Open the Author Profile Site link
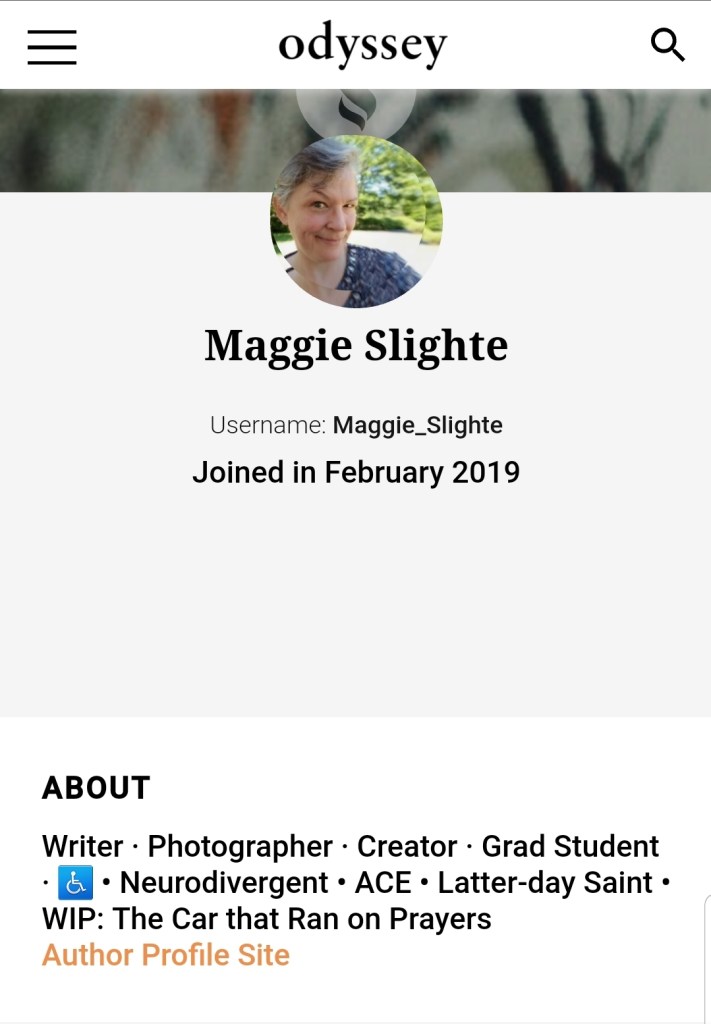Image resolution: width=711 pixels, height=1024 pixels. pos(166,954)
